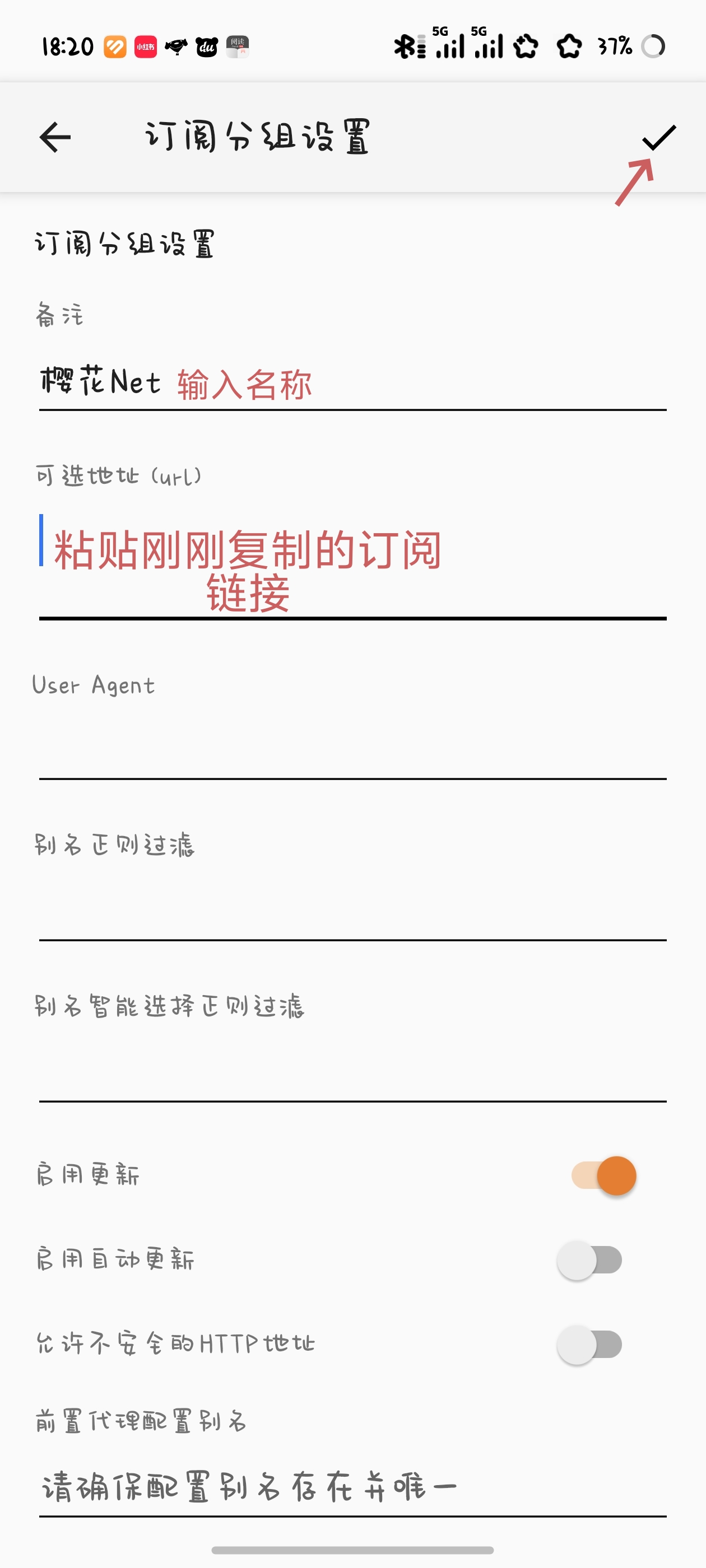Confirm settings with the checkmark icon
Viewport: 706px width, 1568px height.
[659, 137]
